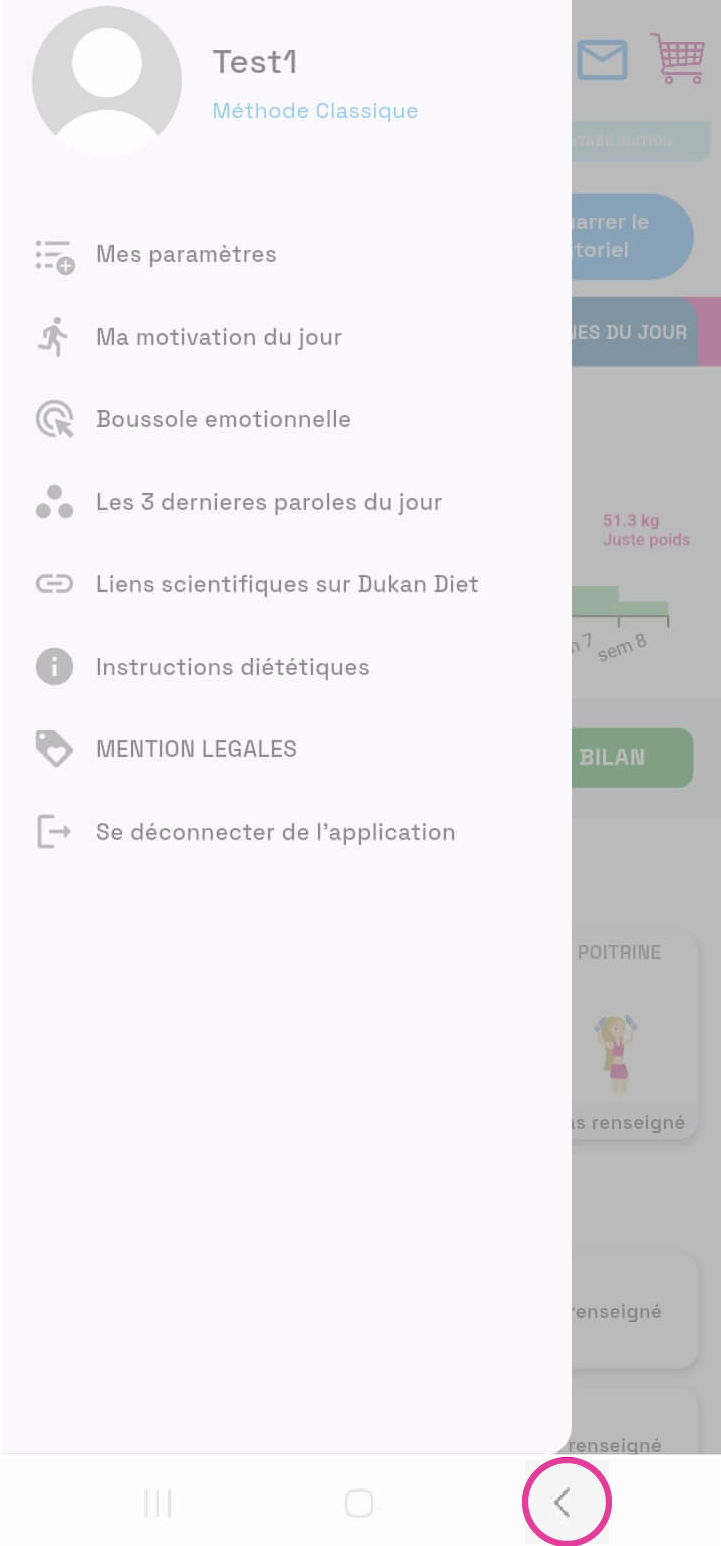
Task: Open MENTION LEGALES
Action: (x=196, y=749)
